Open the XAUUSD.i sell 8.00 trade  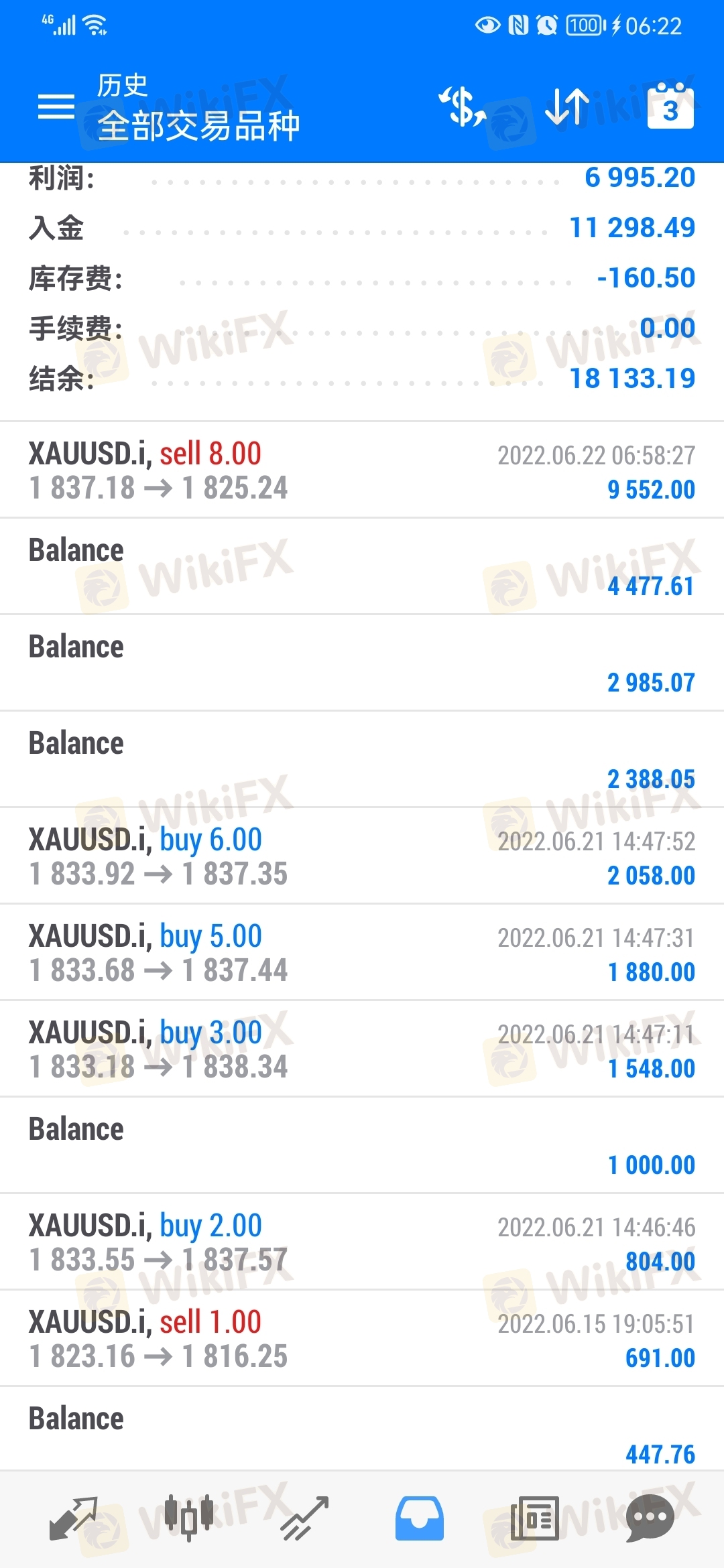click(x=362, y=470)
